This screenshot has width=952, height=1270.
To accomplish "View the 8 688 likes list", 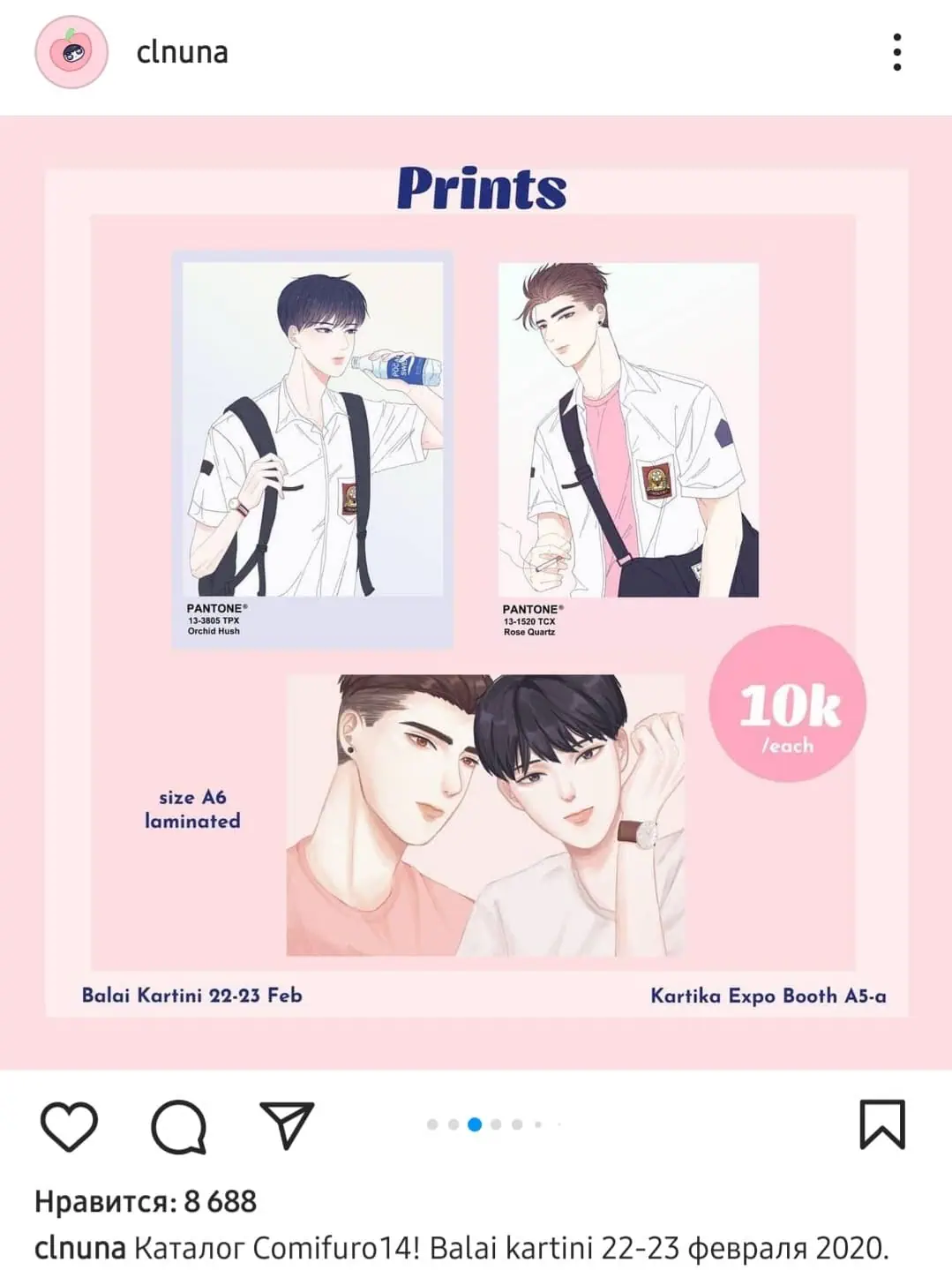I will [x=146, y=1201].
